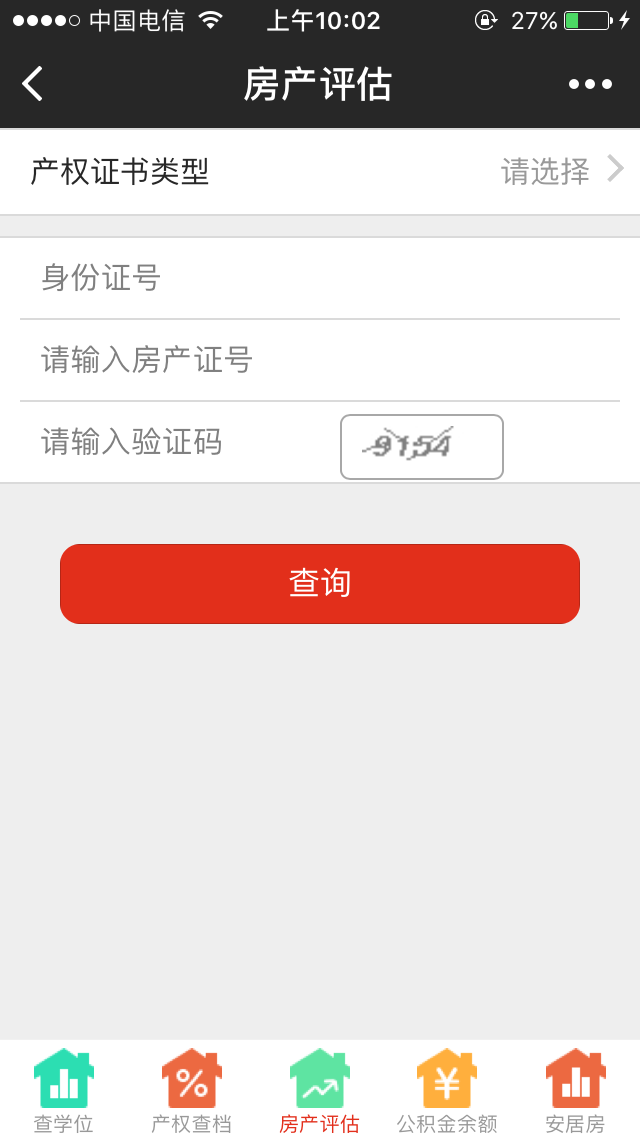Open the three-dot more menu

coord(590,84)
